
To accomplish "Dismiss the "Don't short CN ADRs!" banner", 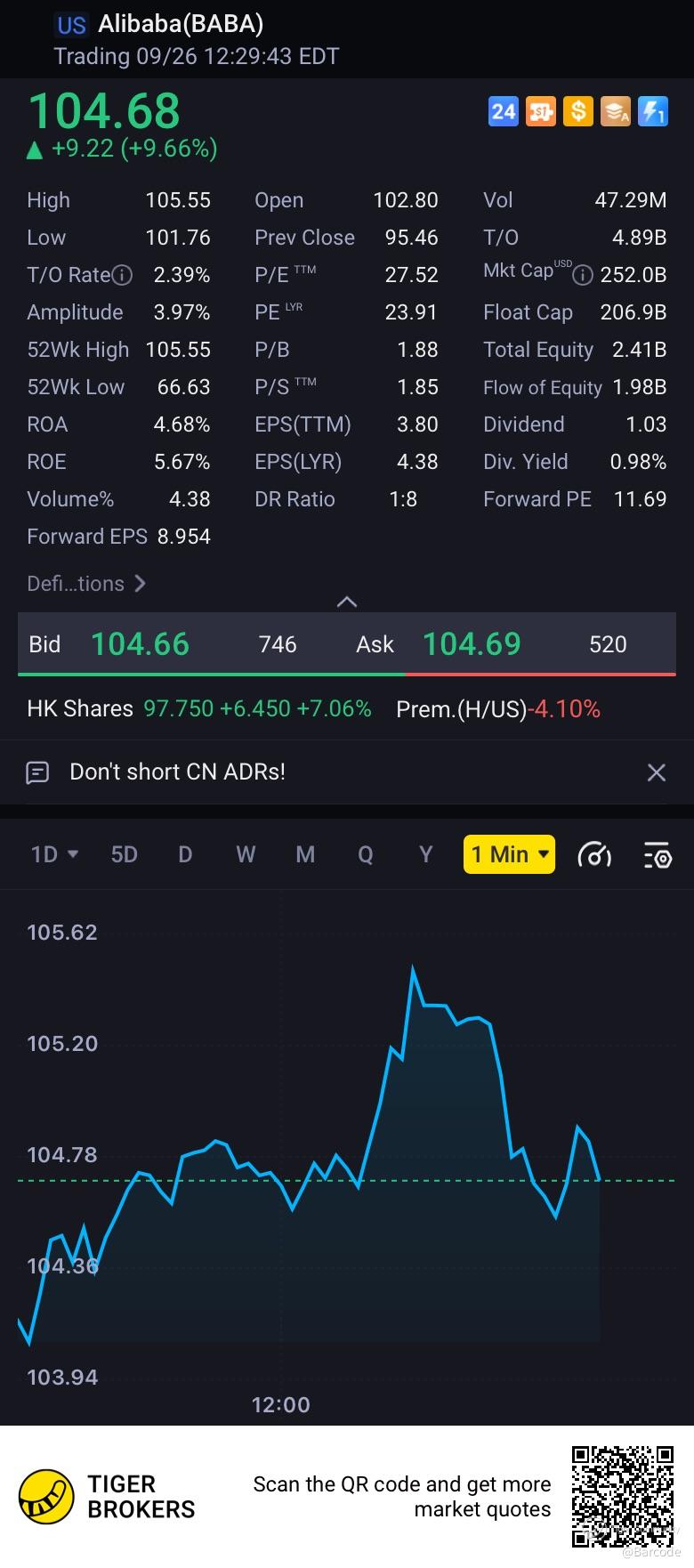I will (x=657, y=772).
